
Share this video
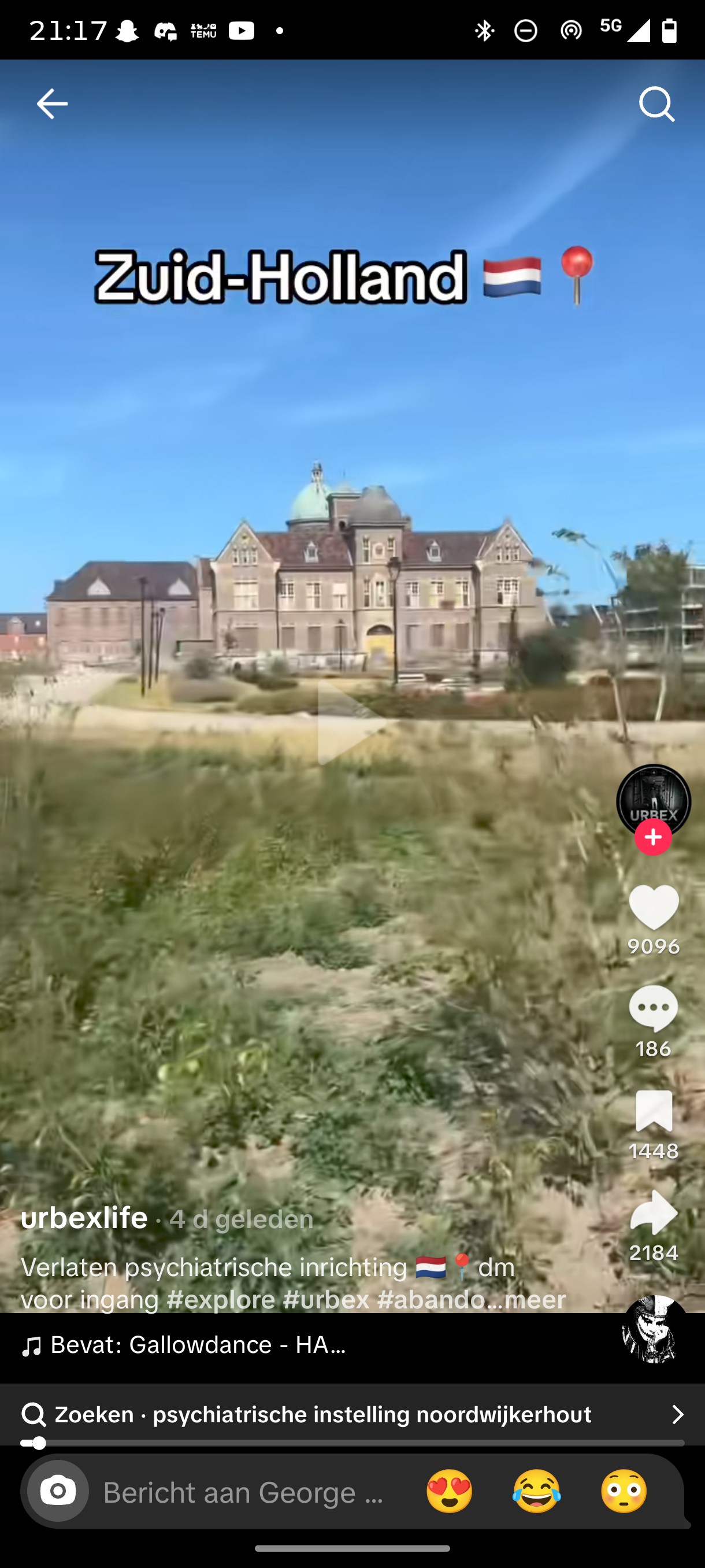click(x=654, y=1212)
